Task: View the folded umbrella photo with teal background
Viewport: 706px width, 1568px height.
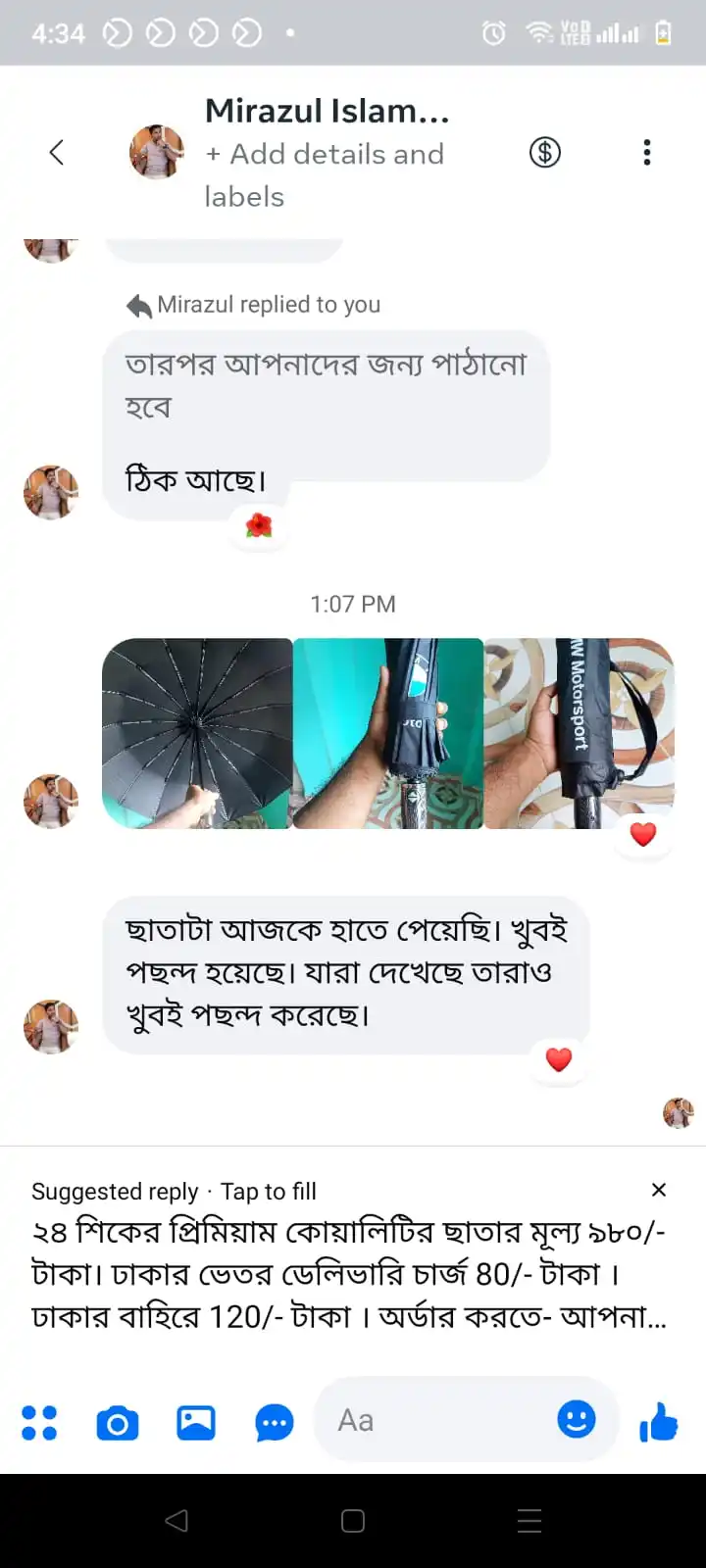Action: 388,733
